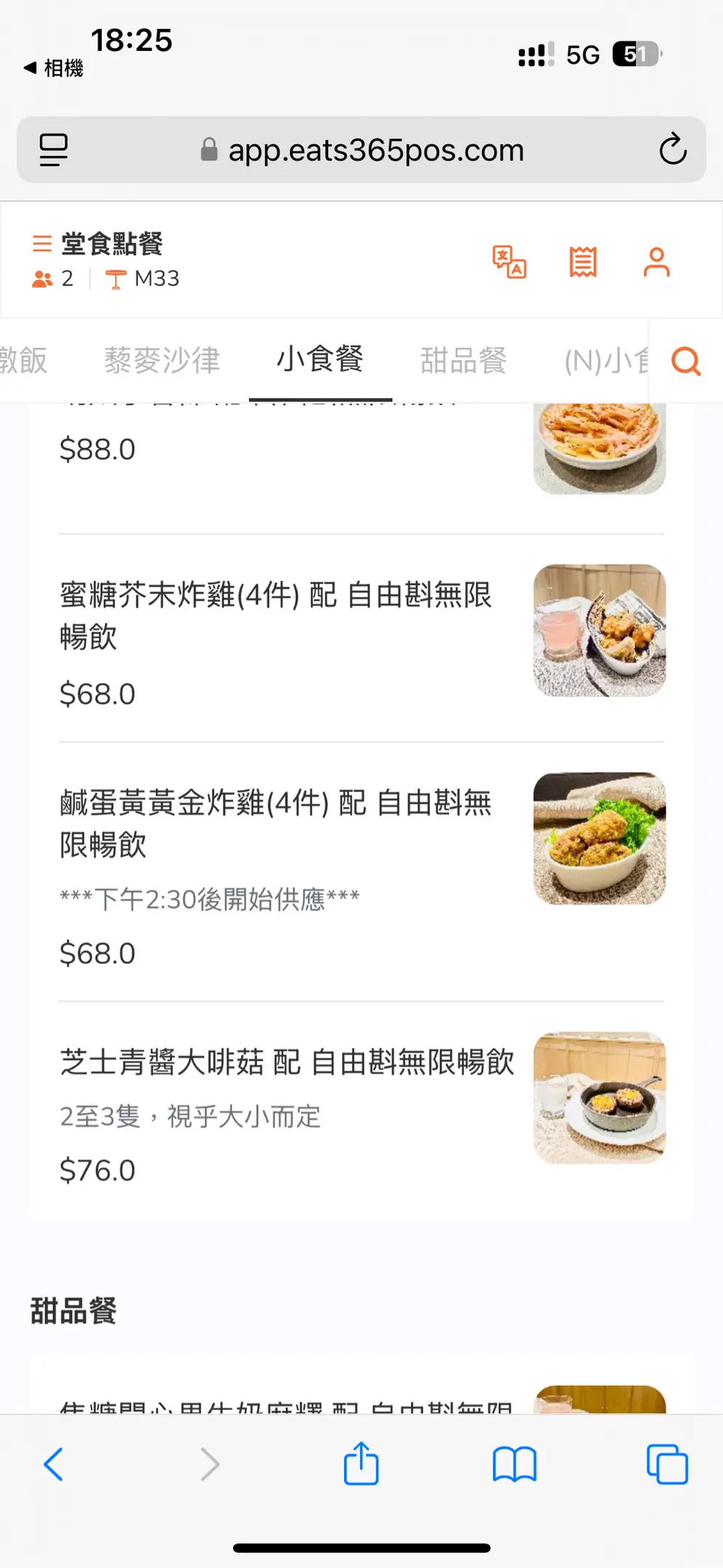The height and width of the screenshot is (1568, 723).
Task: Edit the app.eats365pos.com address field
Action: (x=376, y=150)
